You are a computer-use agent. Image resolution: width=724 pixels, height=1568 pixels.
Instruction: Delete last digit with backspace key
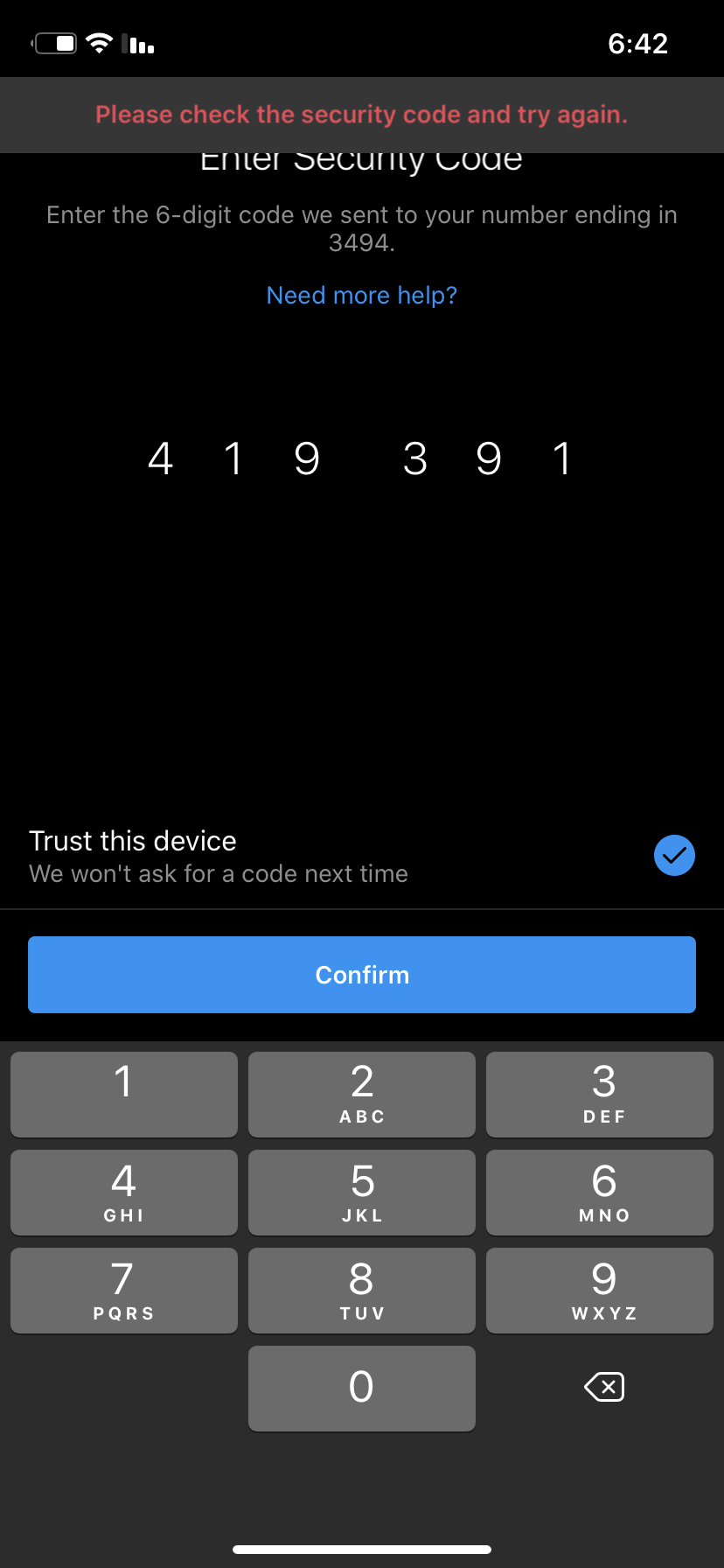click(604, 1387)
